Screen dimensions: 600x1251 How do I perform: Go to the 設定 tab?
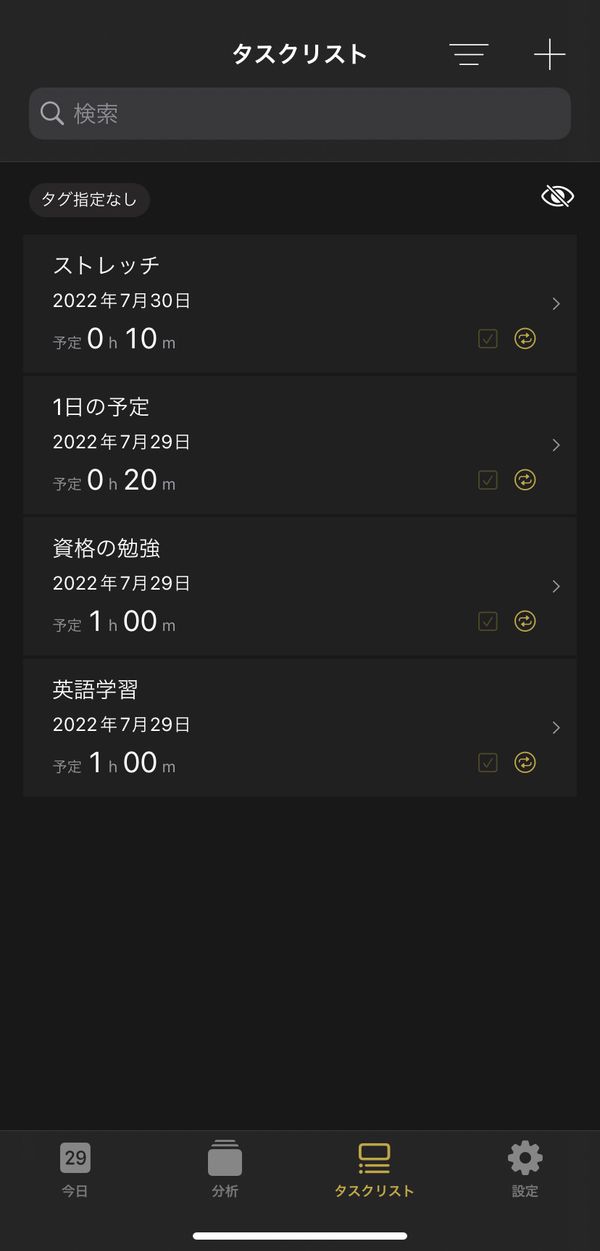(525, 1170)
